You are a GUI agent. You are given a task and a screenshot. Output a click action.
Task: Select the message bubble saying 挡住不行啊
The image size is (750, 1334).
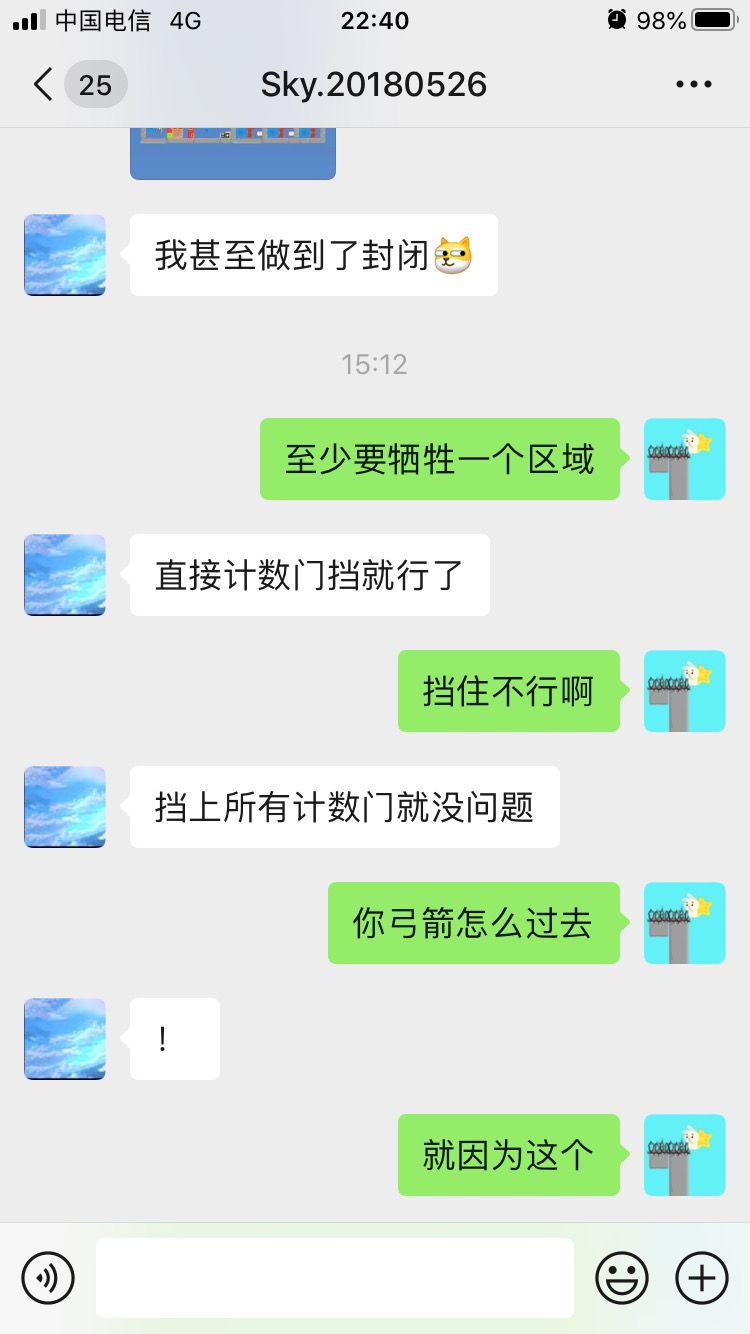coord(508,691)
